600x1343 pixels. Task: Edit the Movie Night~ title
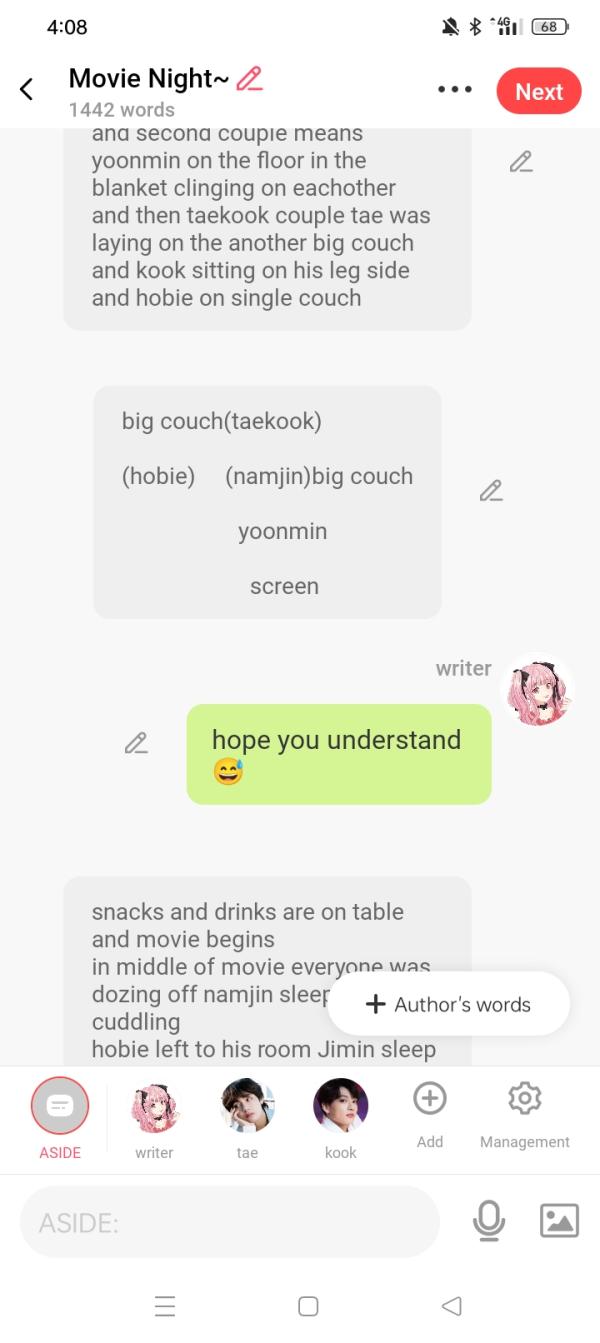point(249,78)
